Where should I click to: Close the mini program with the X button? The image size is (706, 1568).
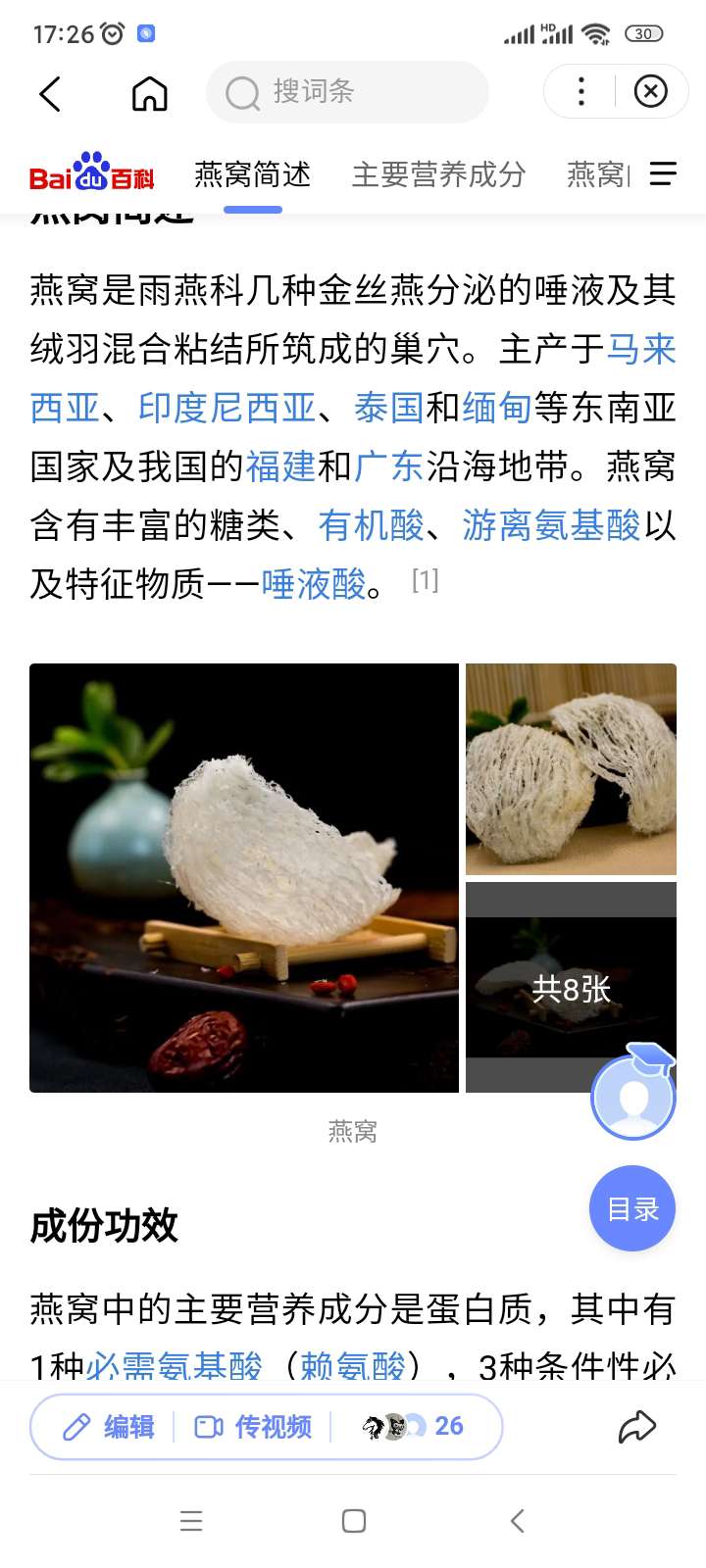click(x=650, y=92)
